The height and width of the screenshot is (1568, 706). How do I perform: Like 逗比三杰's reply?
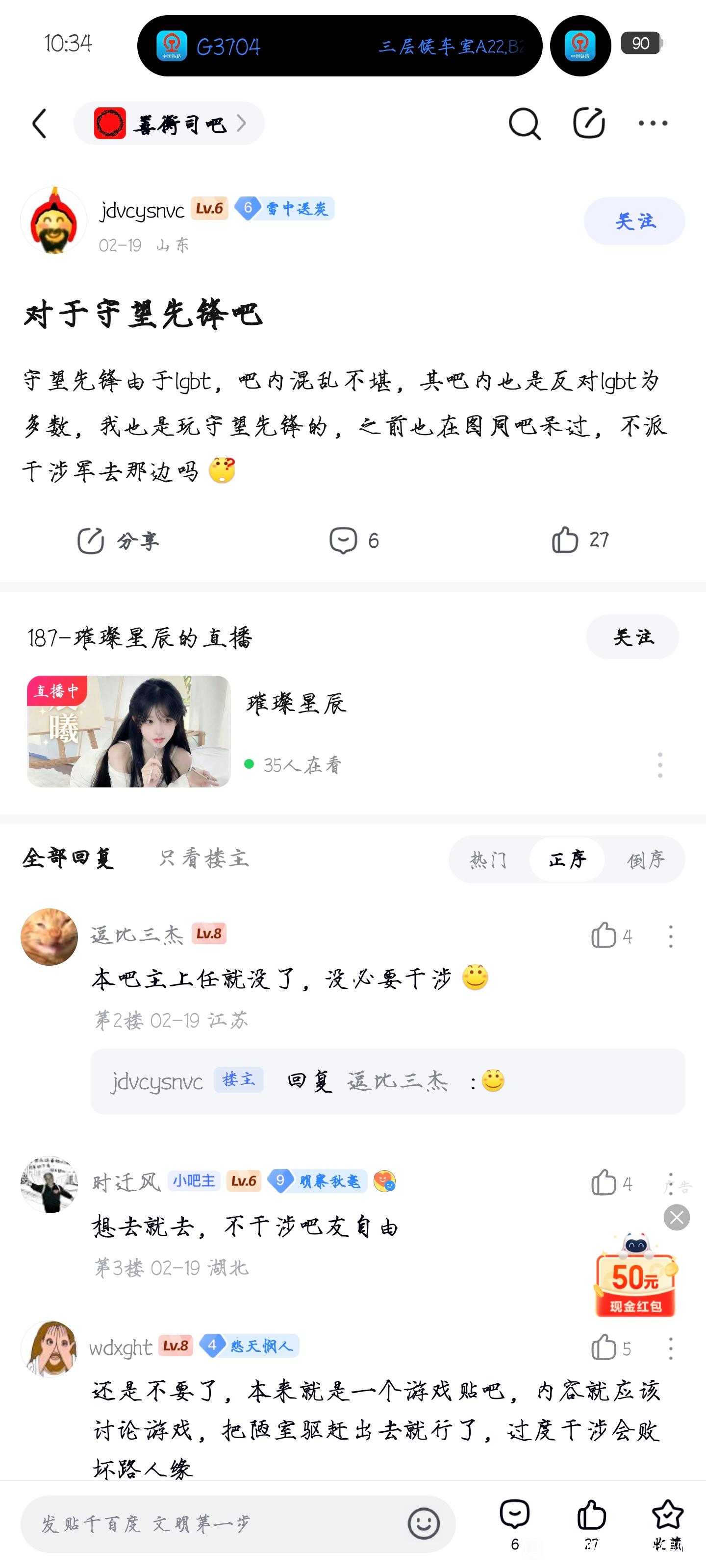pyautogui.click(x=605, y=935)
